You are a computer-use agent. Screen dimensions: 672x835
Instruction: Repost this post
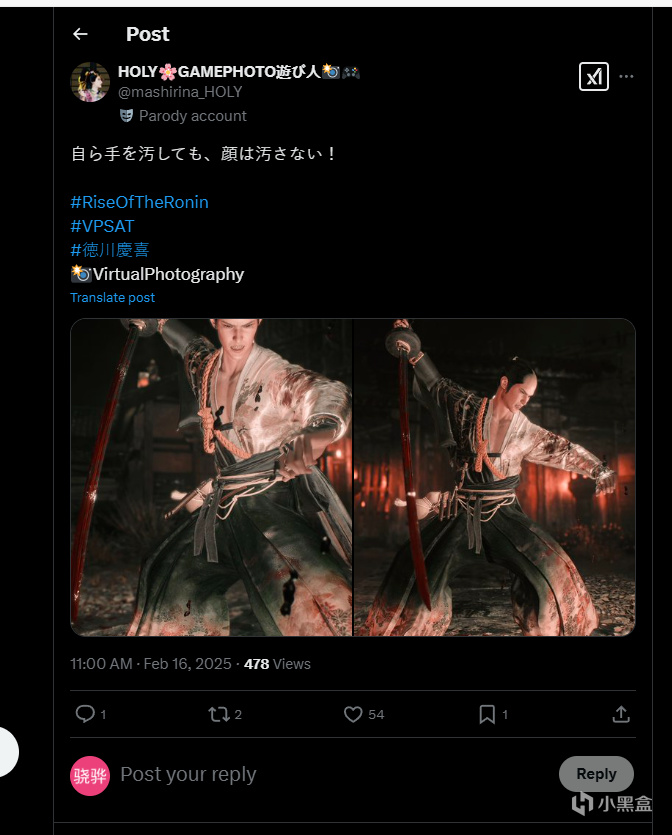pyautogui.click(x=218, y=714)
